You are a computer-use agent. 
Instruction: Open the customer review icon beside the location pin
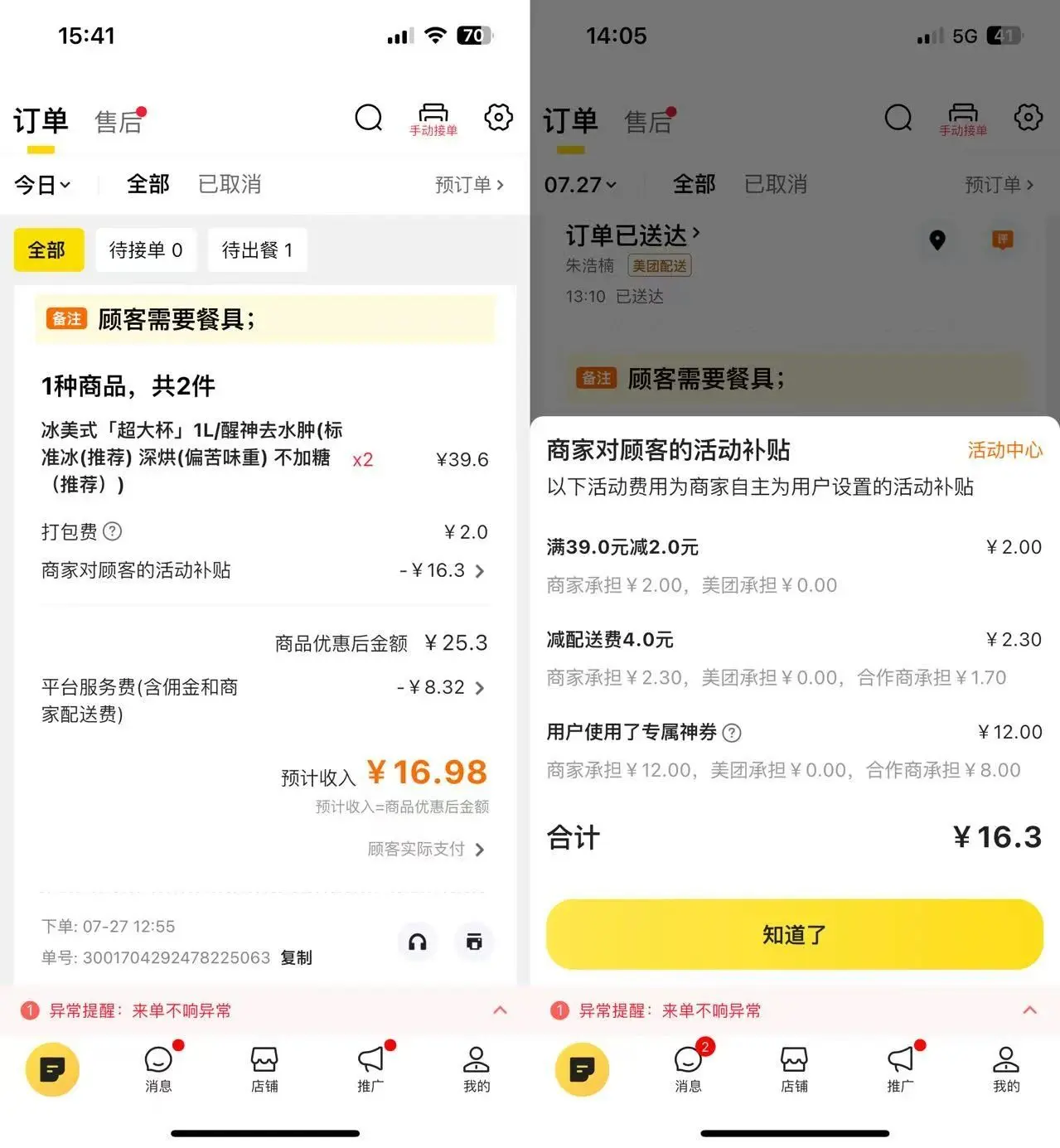(1003, 240)
